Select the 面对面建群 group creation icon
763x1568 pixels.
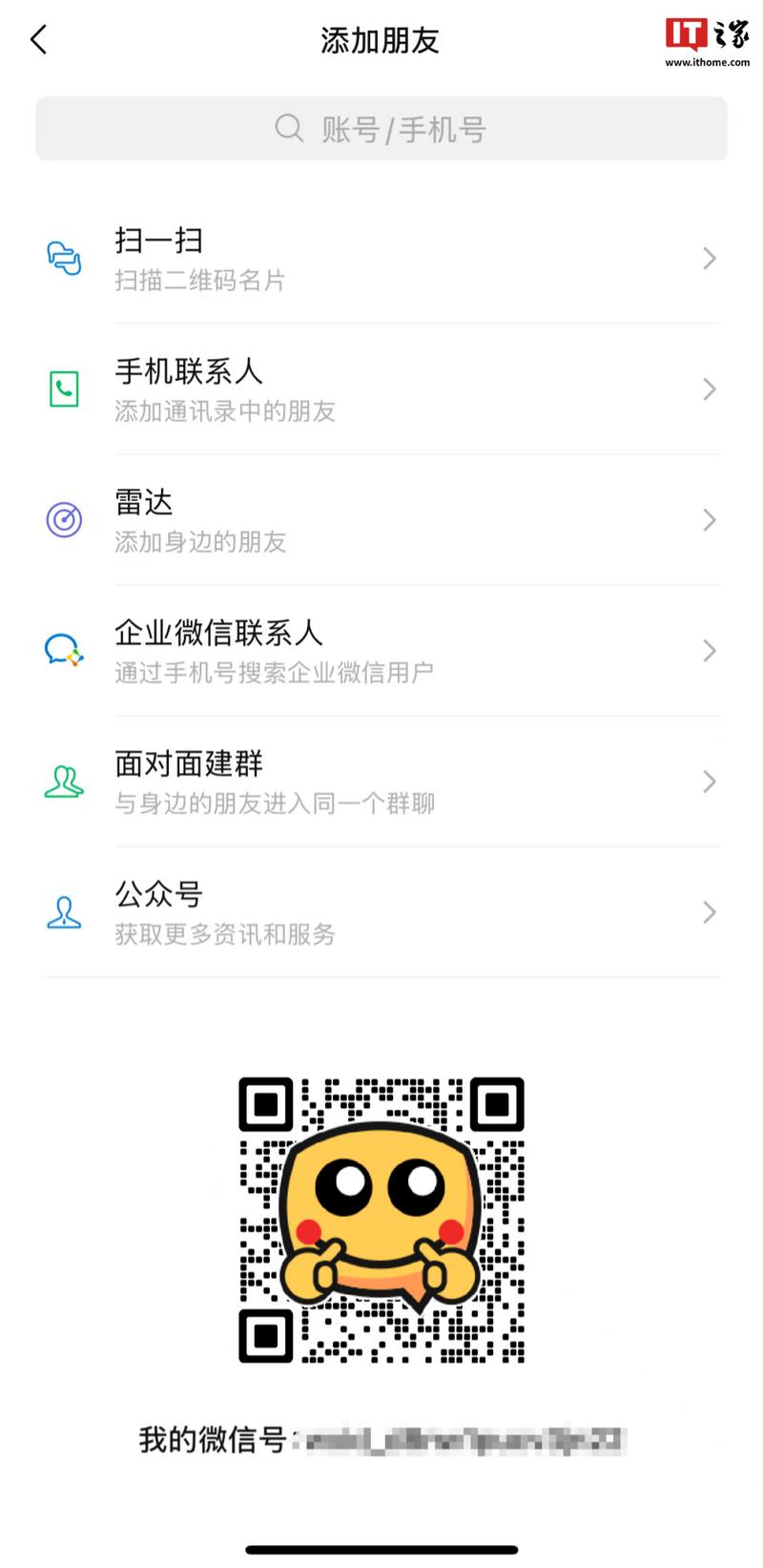[x=63, y=782]
